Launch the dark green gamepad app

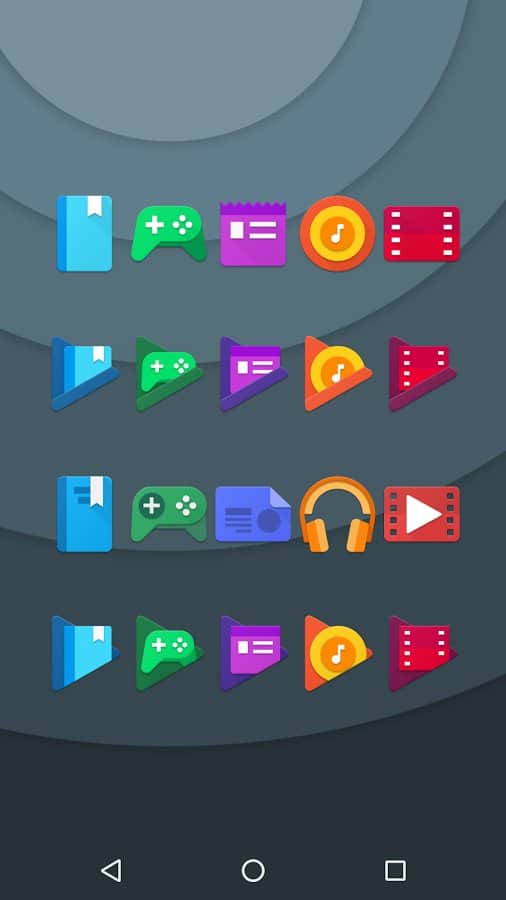(169, 514)
